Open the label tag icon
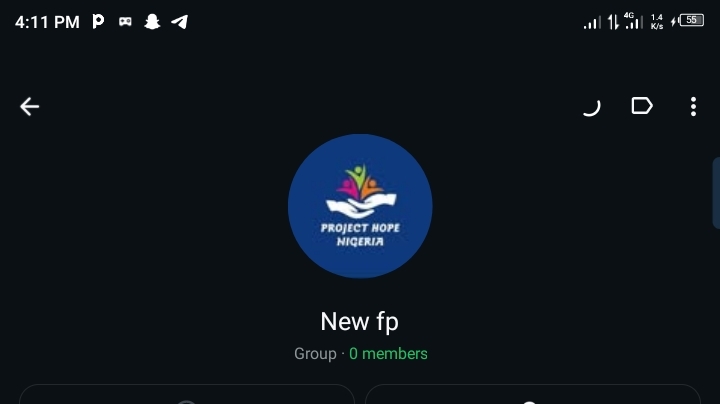 point(641,106)
